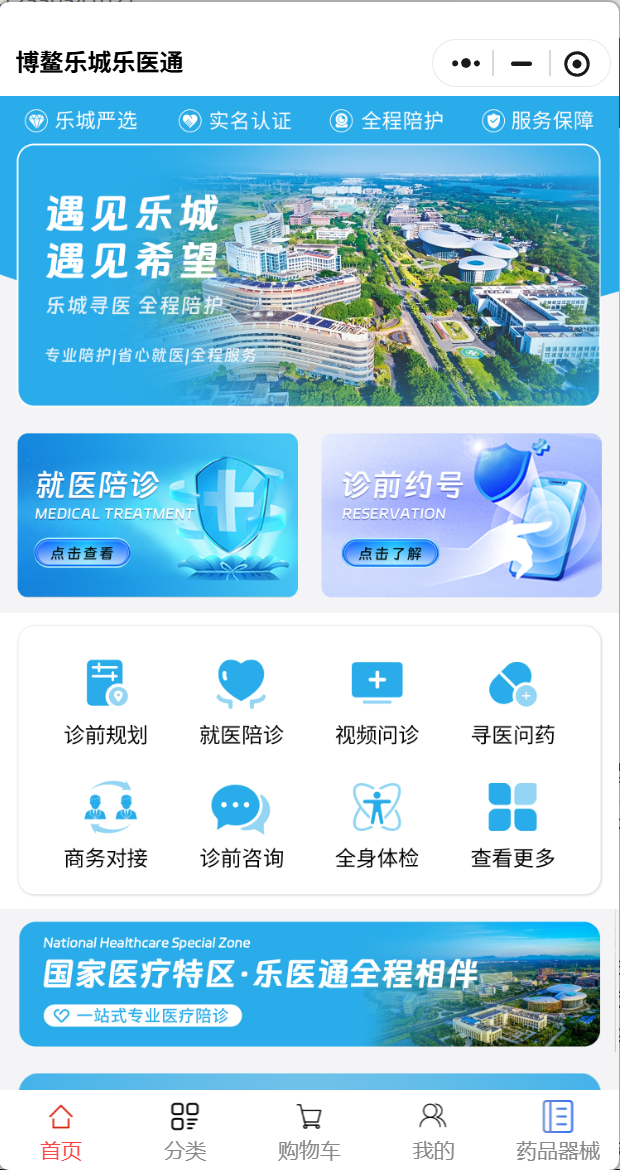Go to the 购物车 tab
This screenshot has width=620, height=1170.
pyautogui.click(x=309, y=1130)
